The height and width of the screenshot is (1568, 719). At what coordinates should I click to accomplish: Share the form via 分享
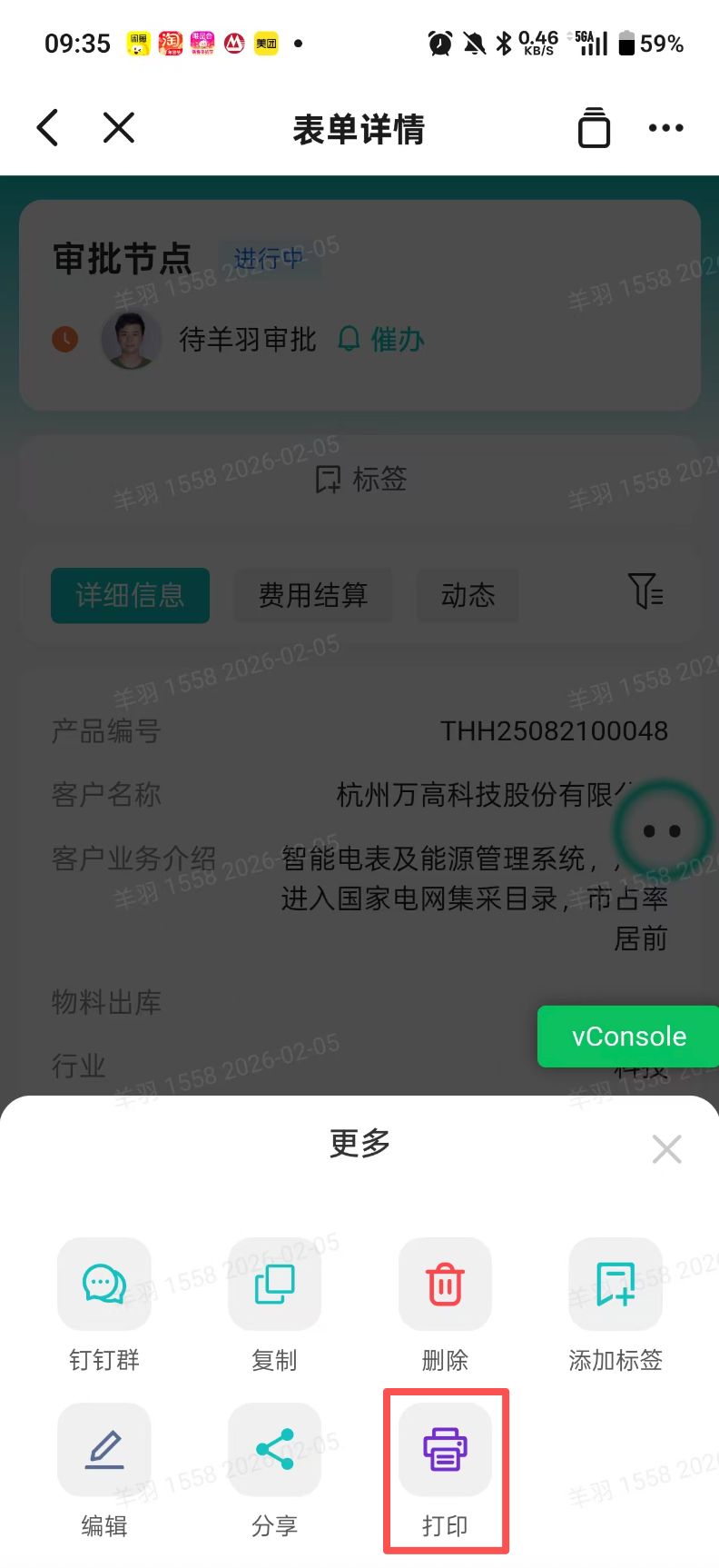tap(274, 1449)
